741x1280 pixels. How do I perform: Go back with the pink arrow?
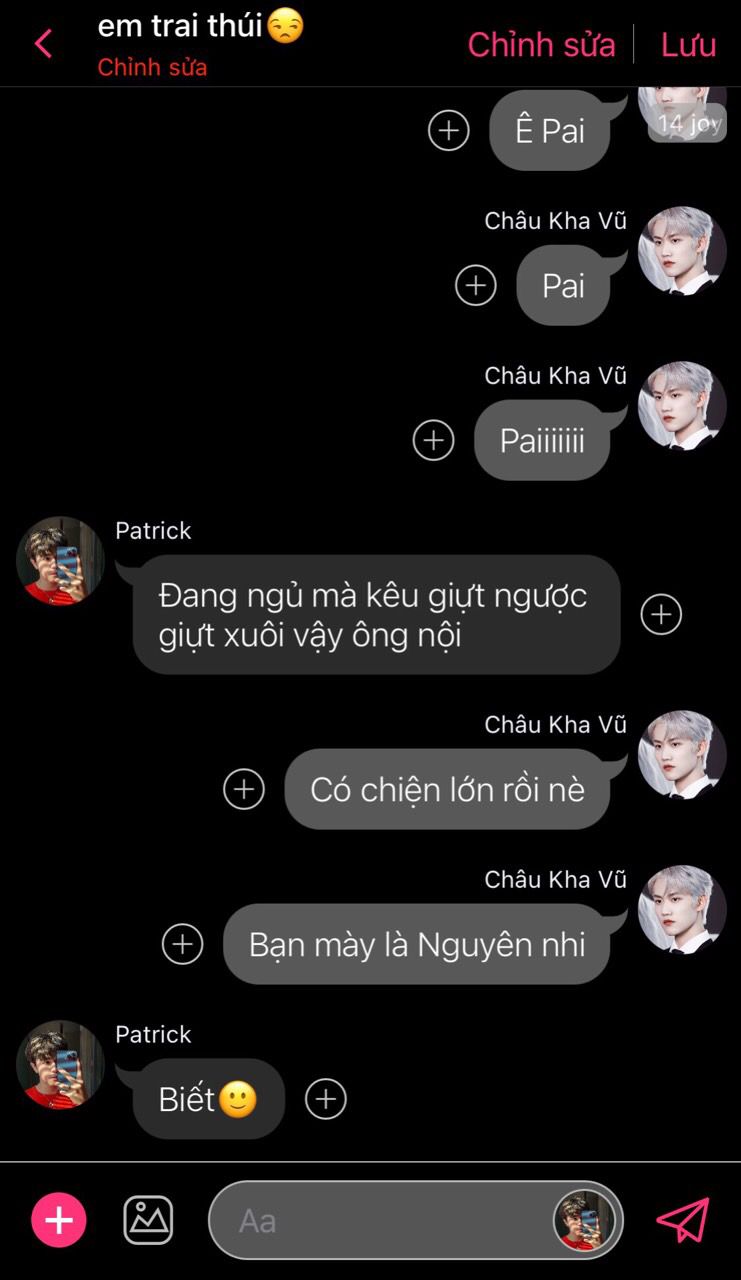43,44
